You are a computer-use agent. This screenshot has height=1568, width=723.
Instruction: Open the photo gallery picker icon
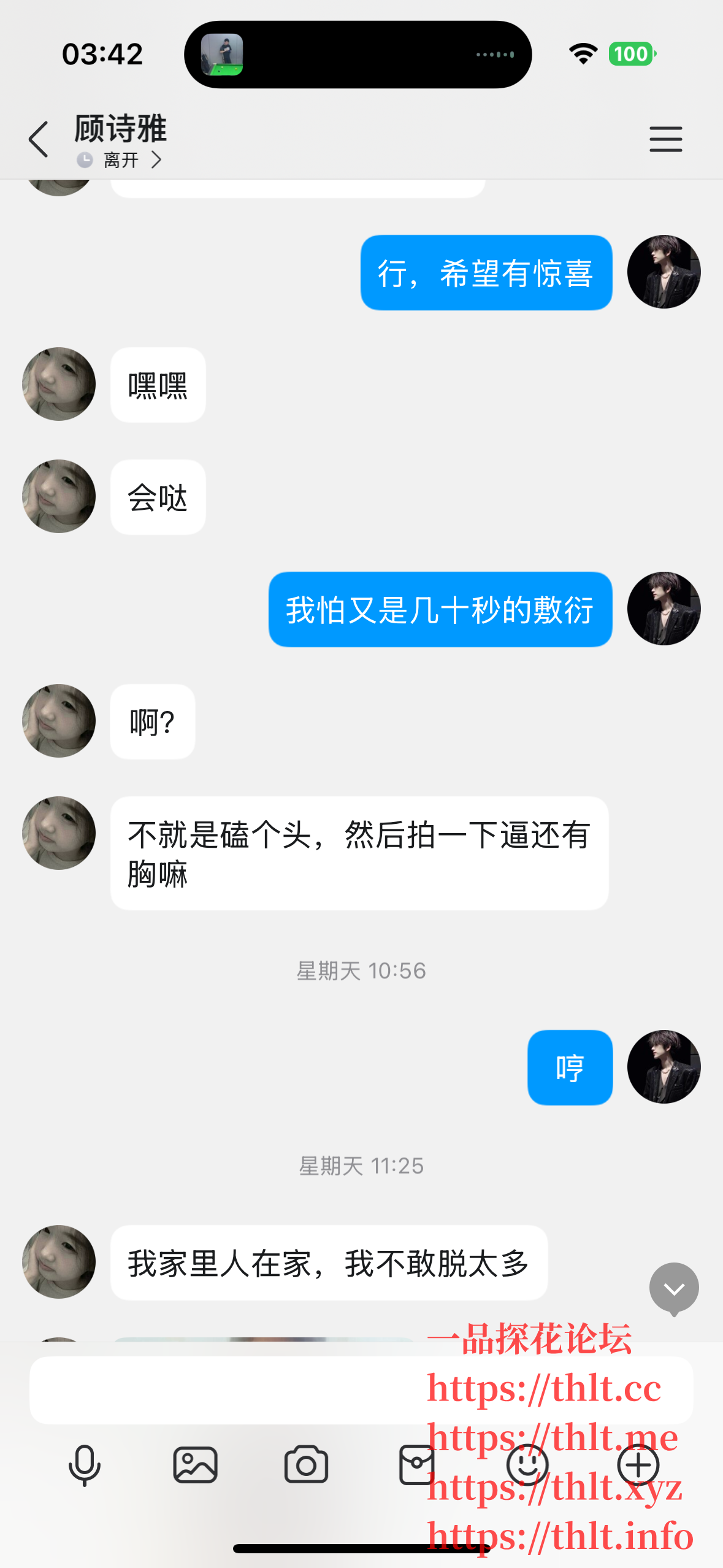pyautogui.click(x=196, y=1465)
